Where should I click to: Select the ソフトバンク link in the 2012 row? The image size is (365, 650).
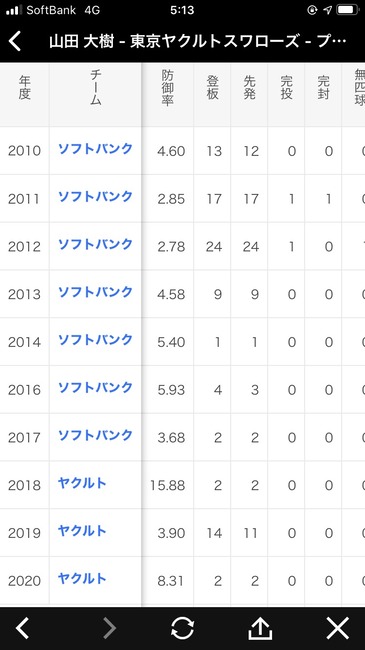[x=95, y=244]
